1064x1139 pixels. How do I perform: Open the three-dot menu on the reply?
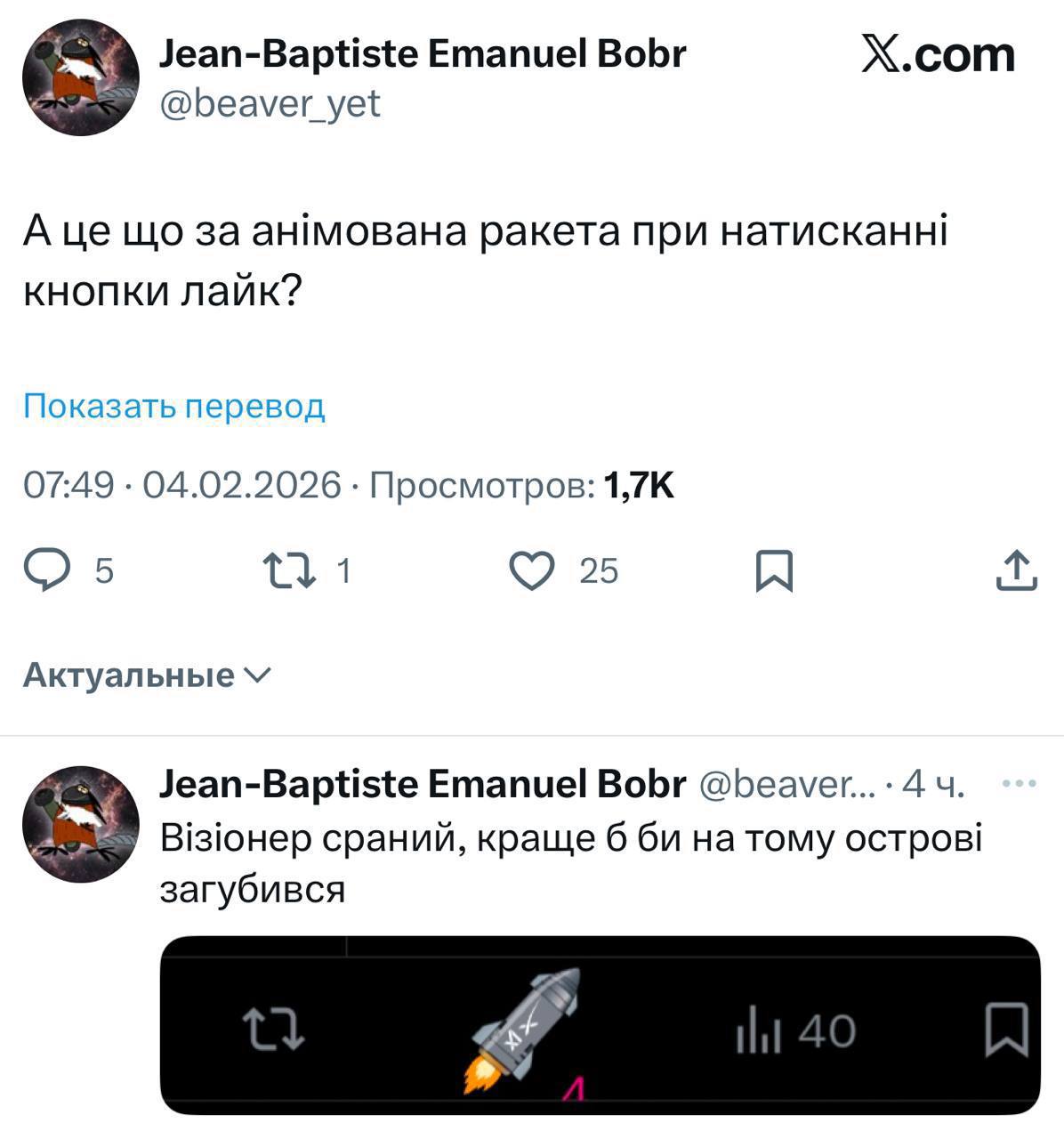(1019, 784)
